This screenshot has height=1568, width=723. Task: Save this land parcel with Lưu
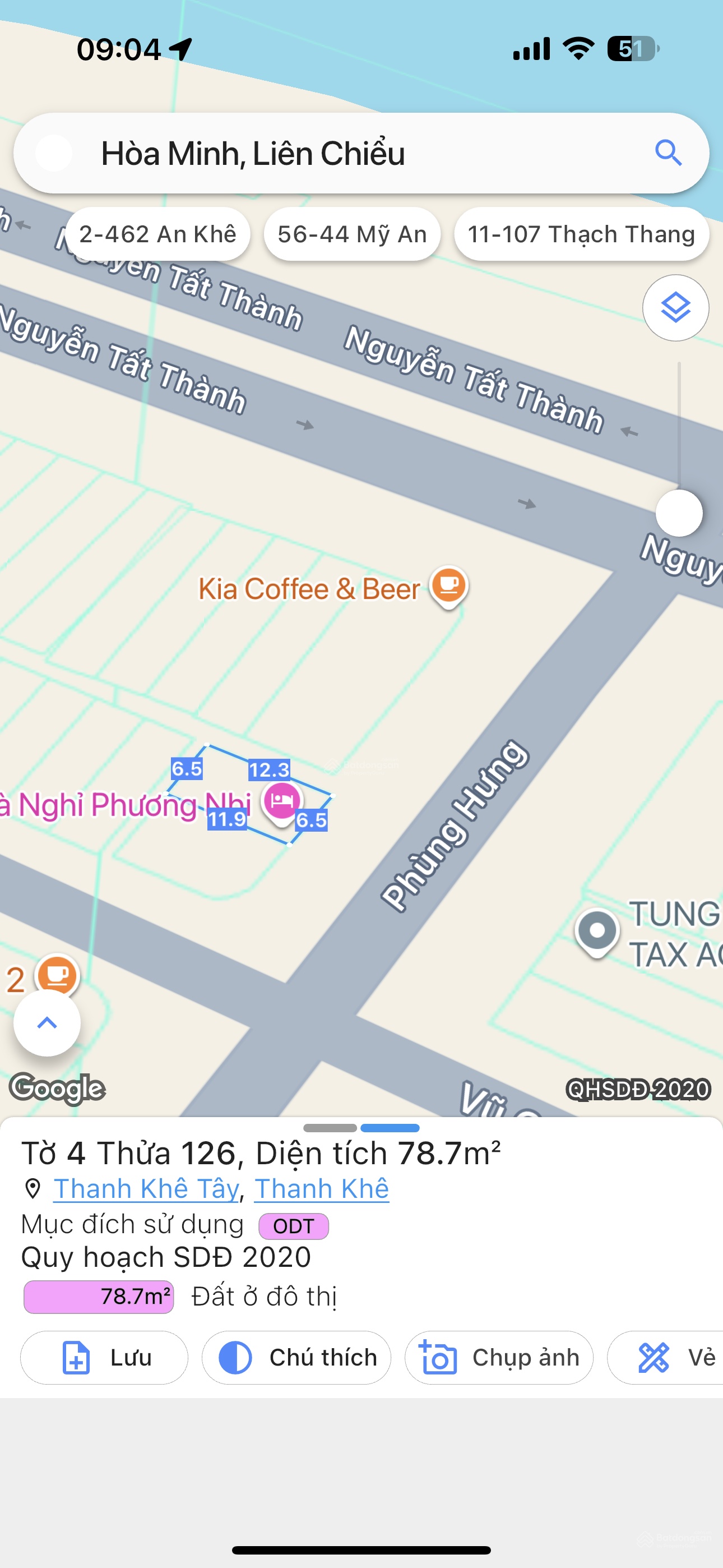[x=104, y=1357]
